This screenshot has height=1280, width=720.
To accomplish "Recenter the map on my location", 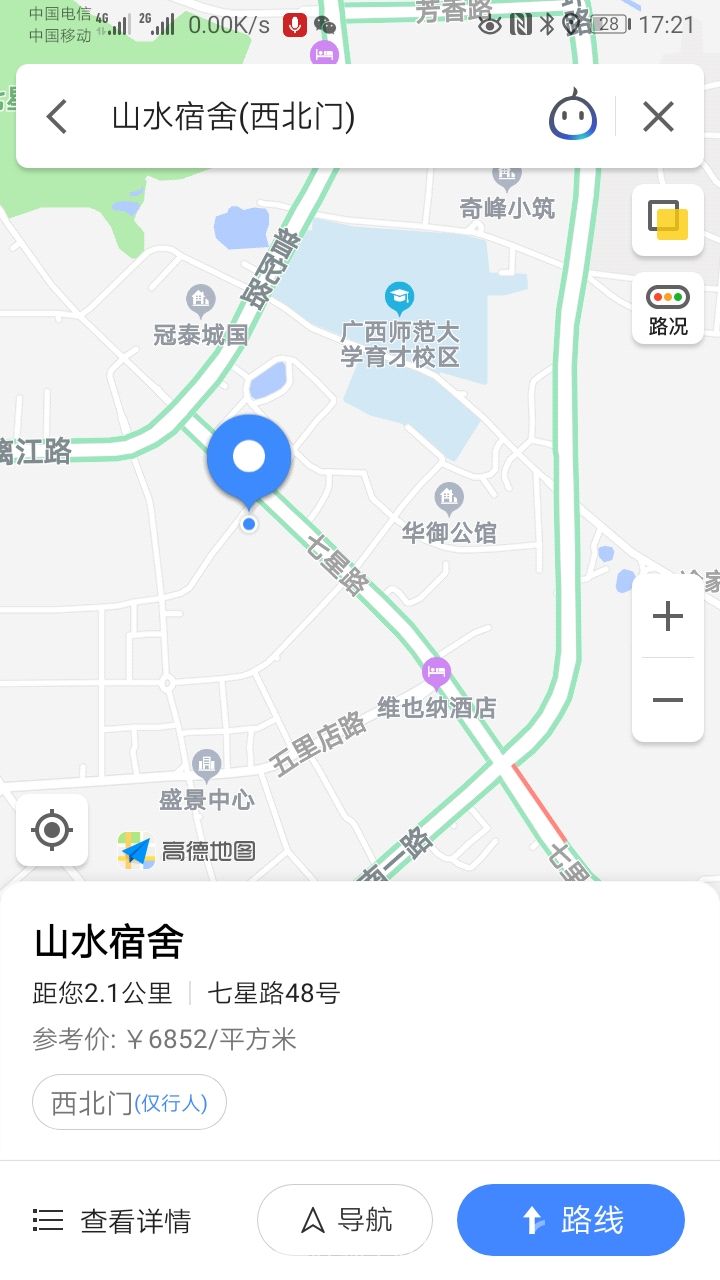I will point(52,830).
